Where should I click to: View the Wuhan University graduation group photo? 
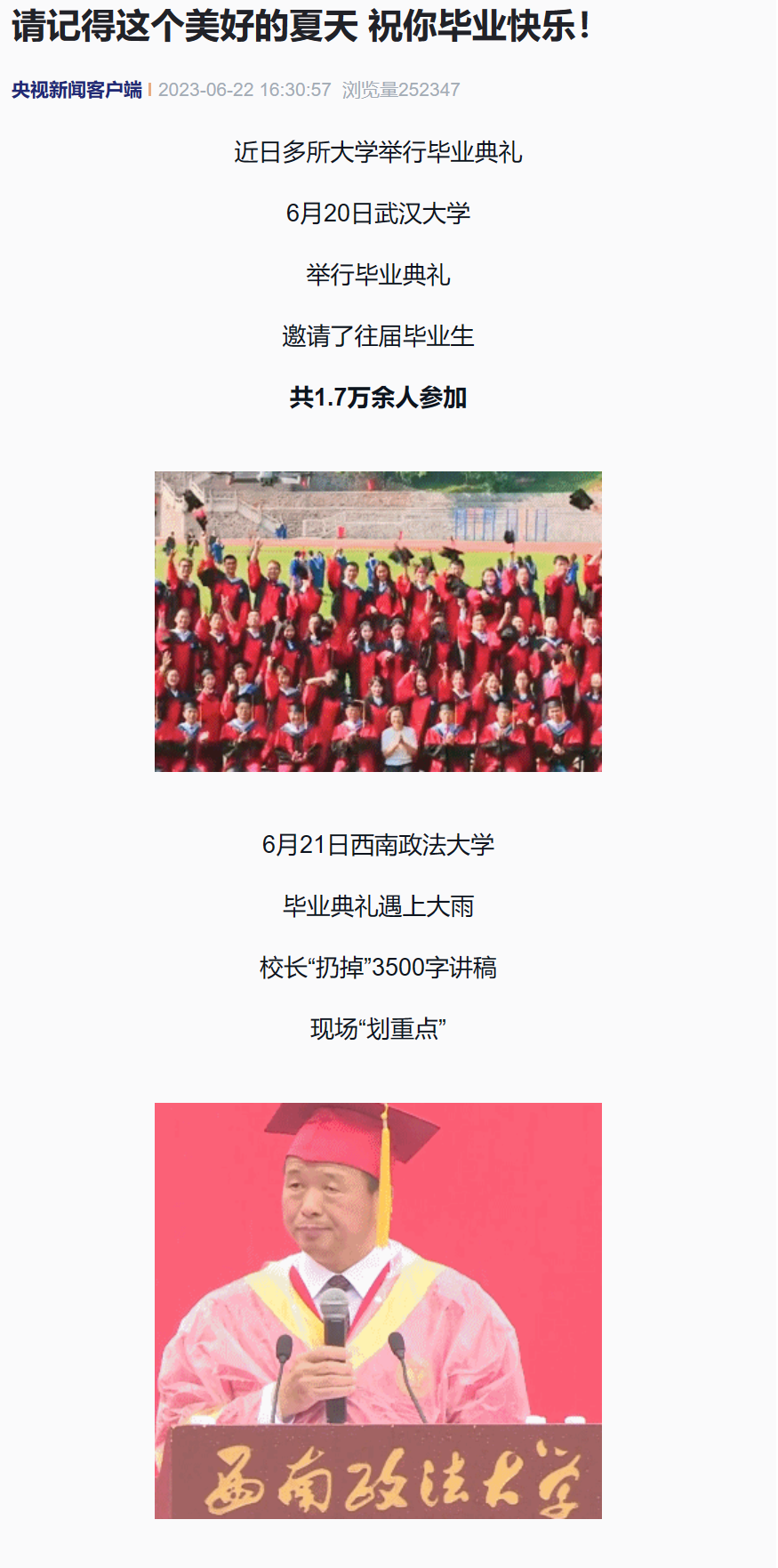pos(378,621)
